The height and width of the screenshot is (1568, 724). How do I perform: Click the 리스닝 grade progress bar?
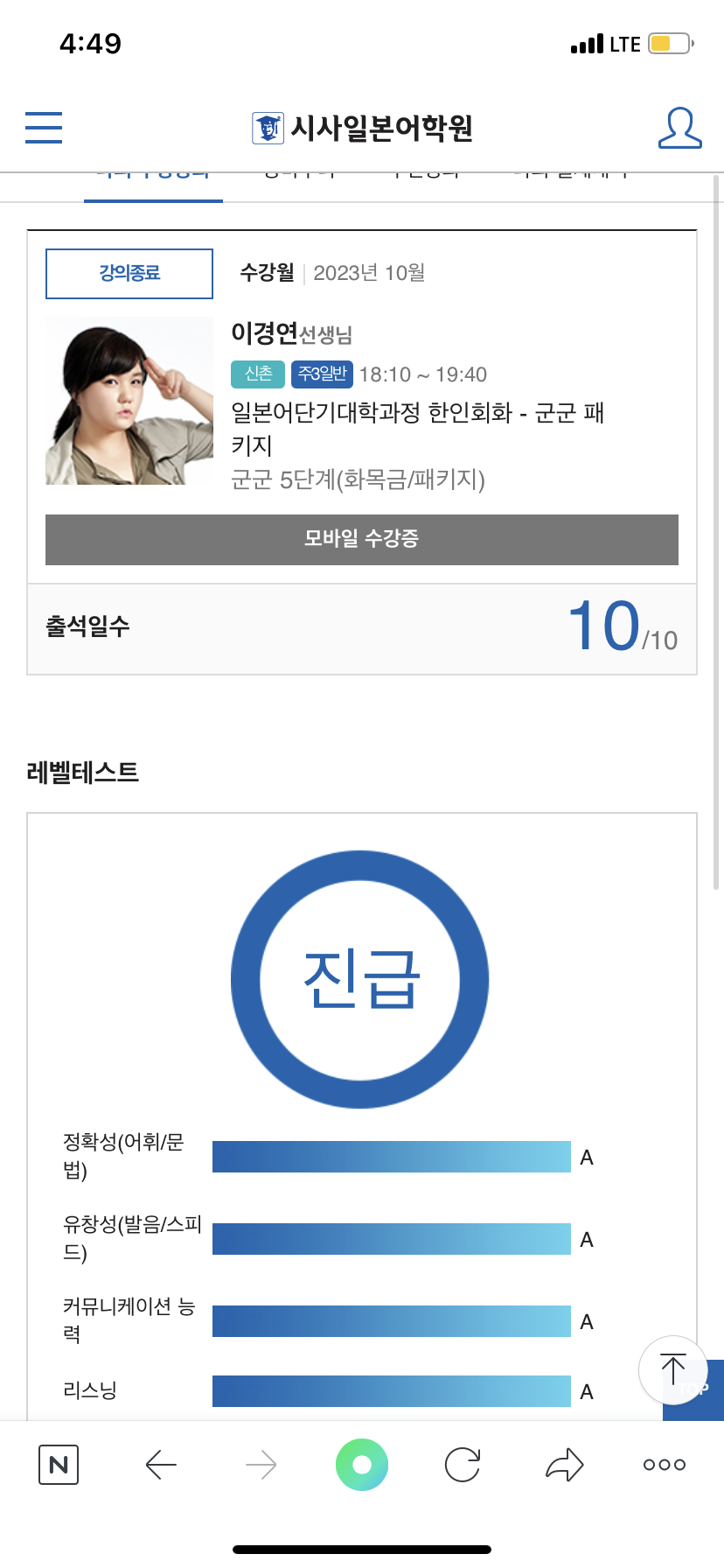click(x=392, y=1389)
